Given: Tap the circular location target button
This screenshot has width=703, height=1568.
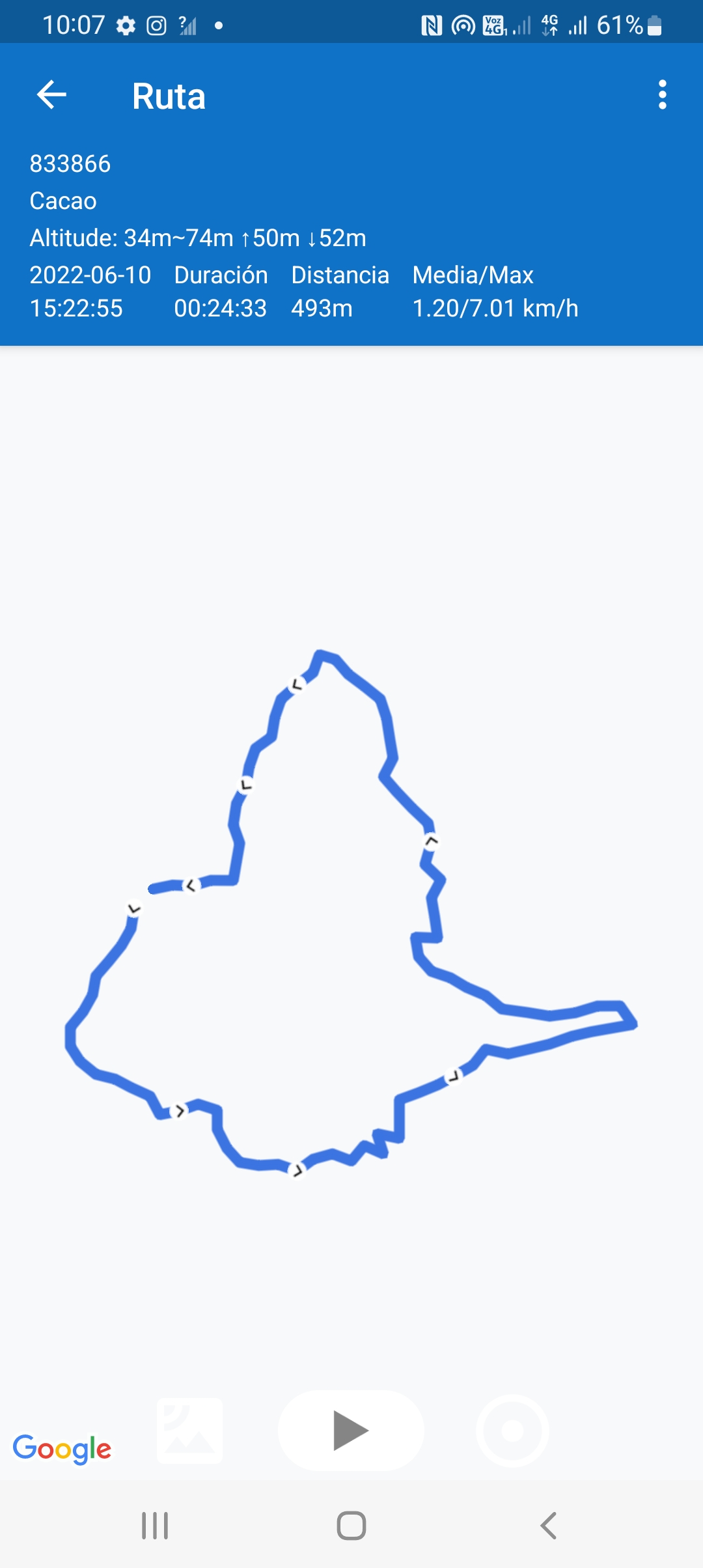Looking at the screenshot, I should click(512, 1431).
